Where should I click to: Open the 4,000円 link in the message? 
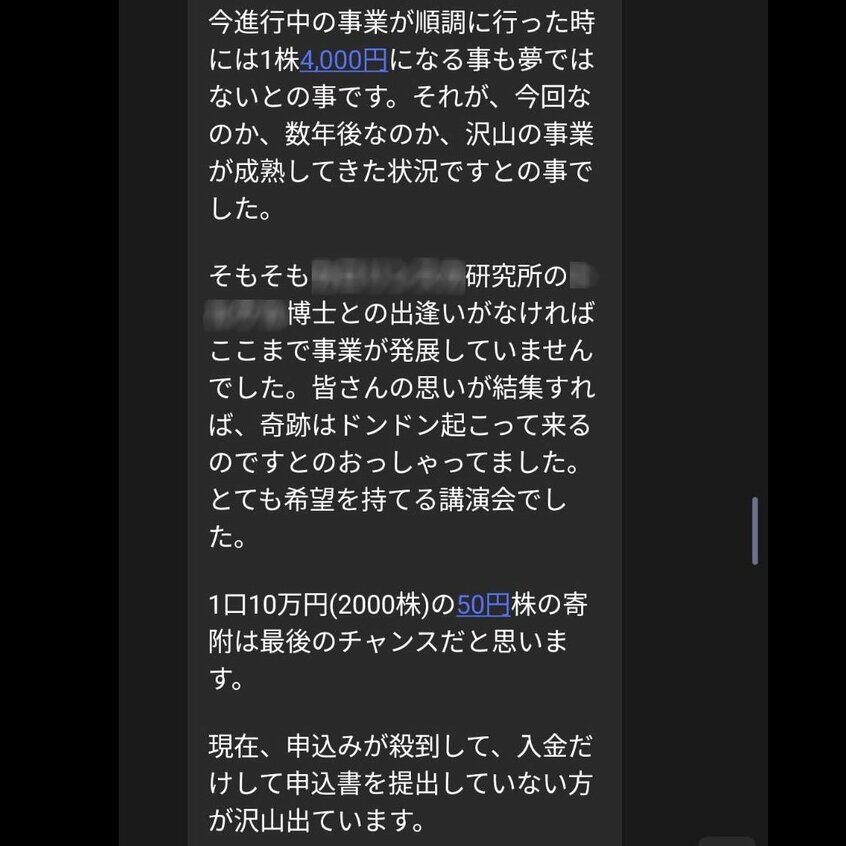pos(343,61)
